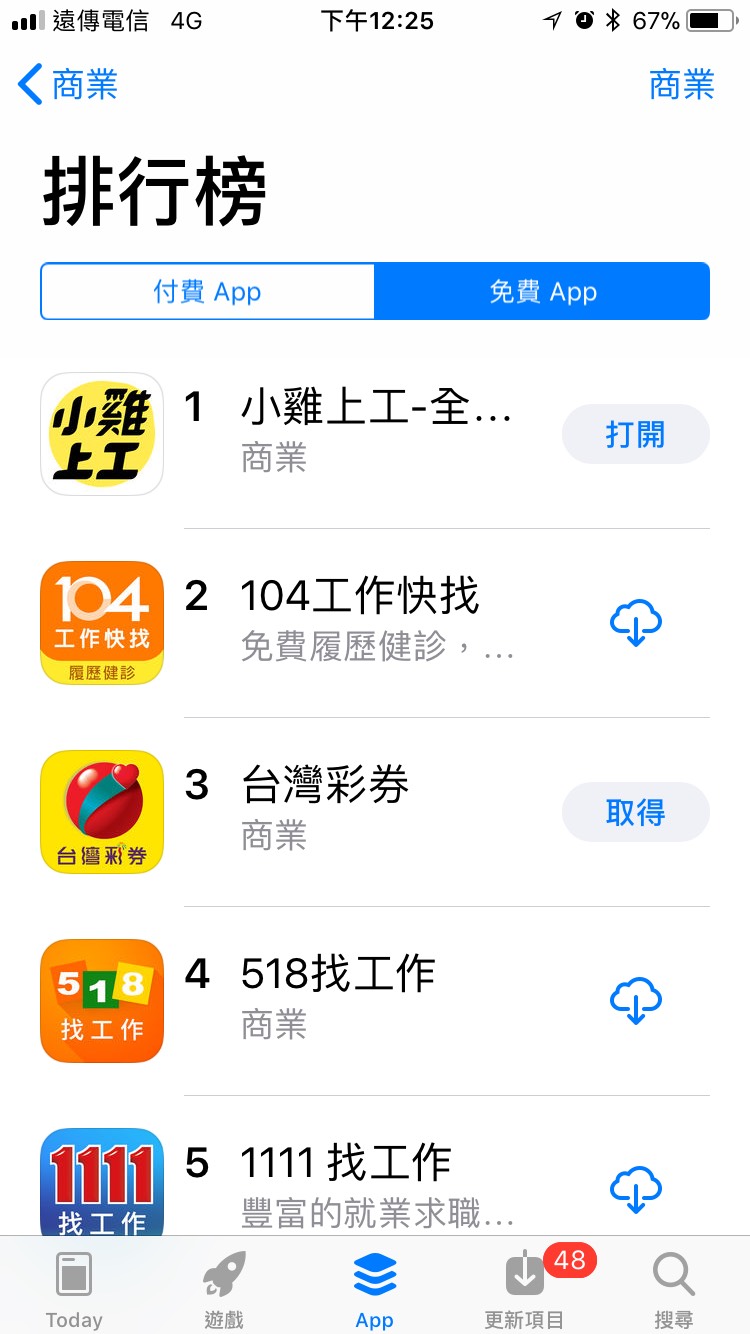
Task: Download 518找工作 via cloud icon
Action: (635, 1001)
